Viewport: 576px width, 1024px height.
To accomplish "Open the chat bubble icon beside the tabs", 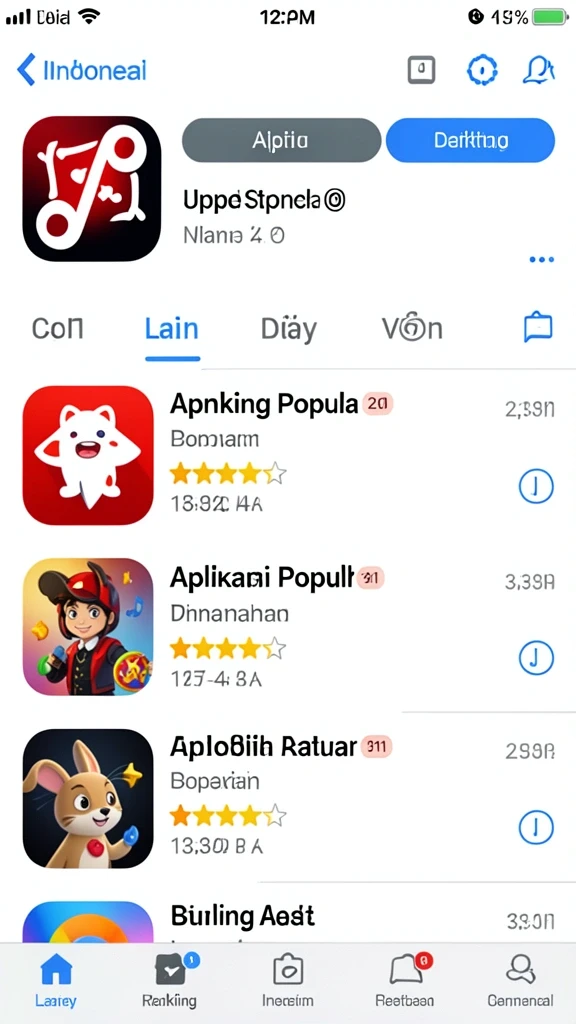I will (538, 327).
